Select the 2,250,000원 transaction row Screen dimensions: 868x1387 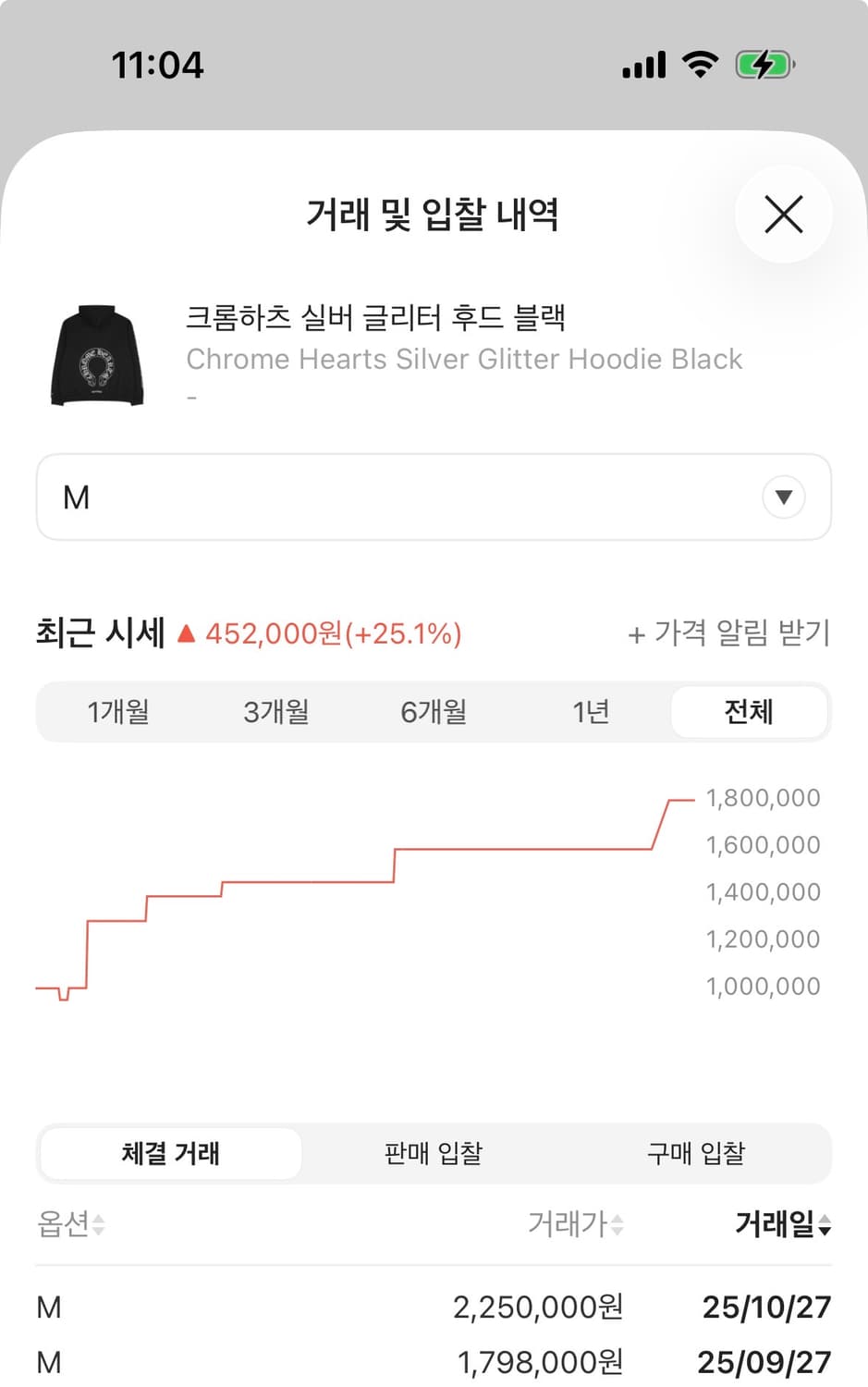(x=433, y=1307)
